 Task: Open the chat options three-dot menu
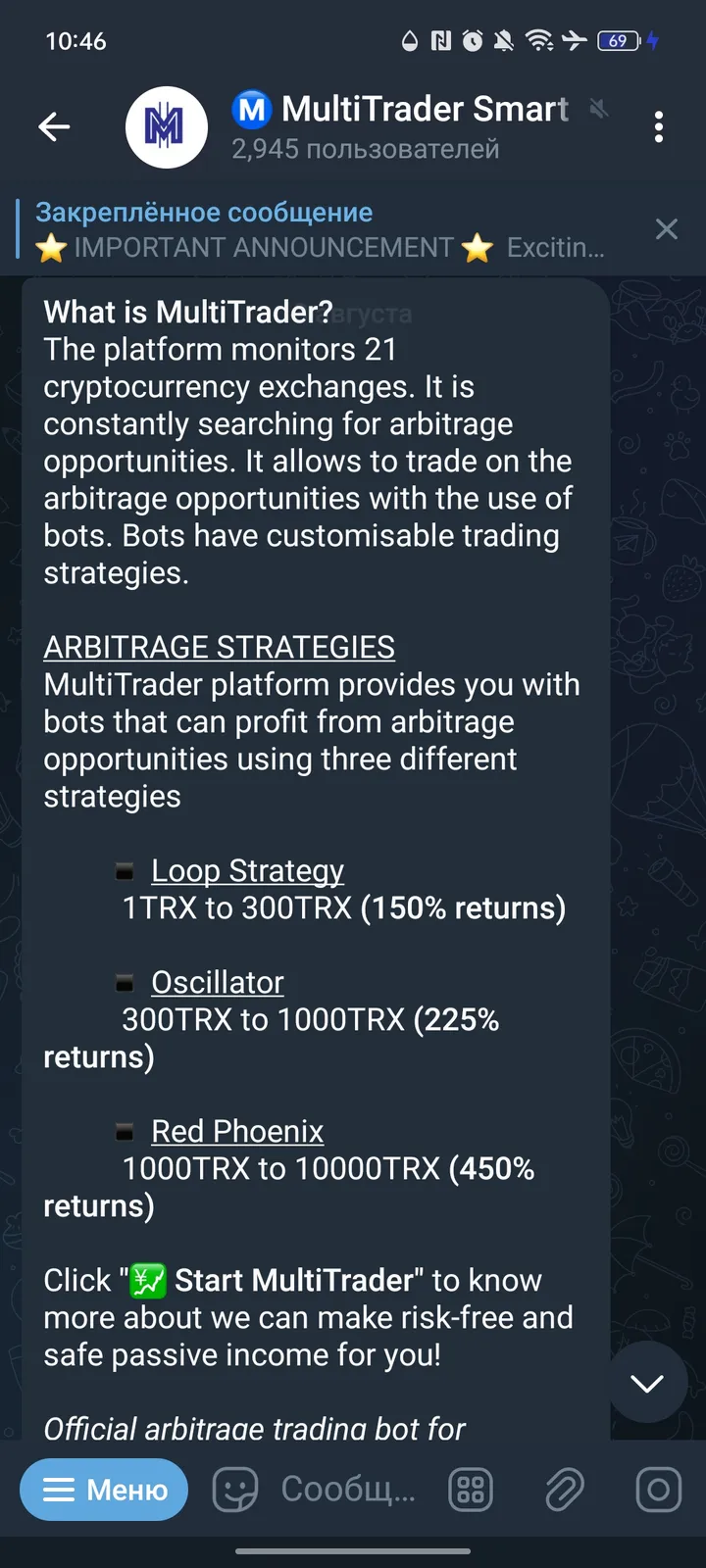pos(659,127)
